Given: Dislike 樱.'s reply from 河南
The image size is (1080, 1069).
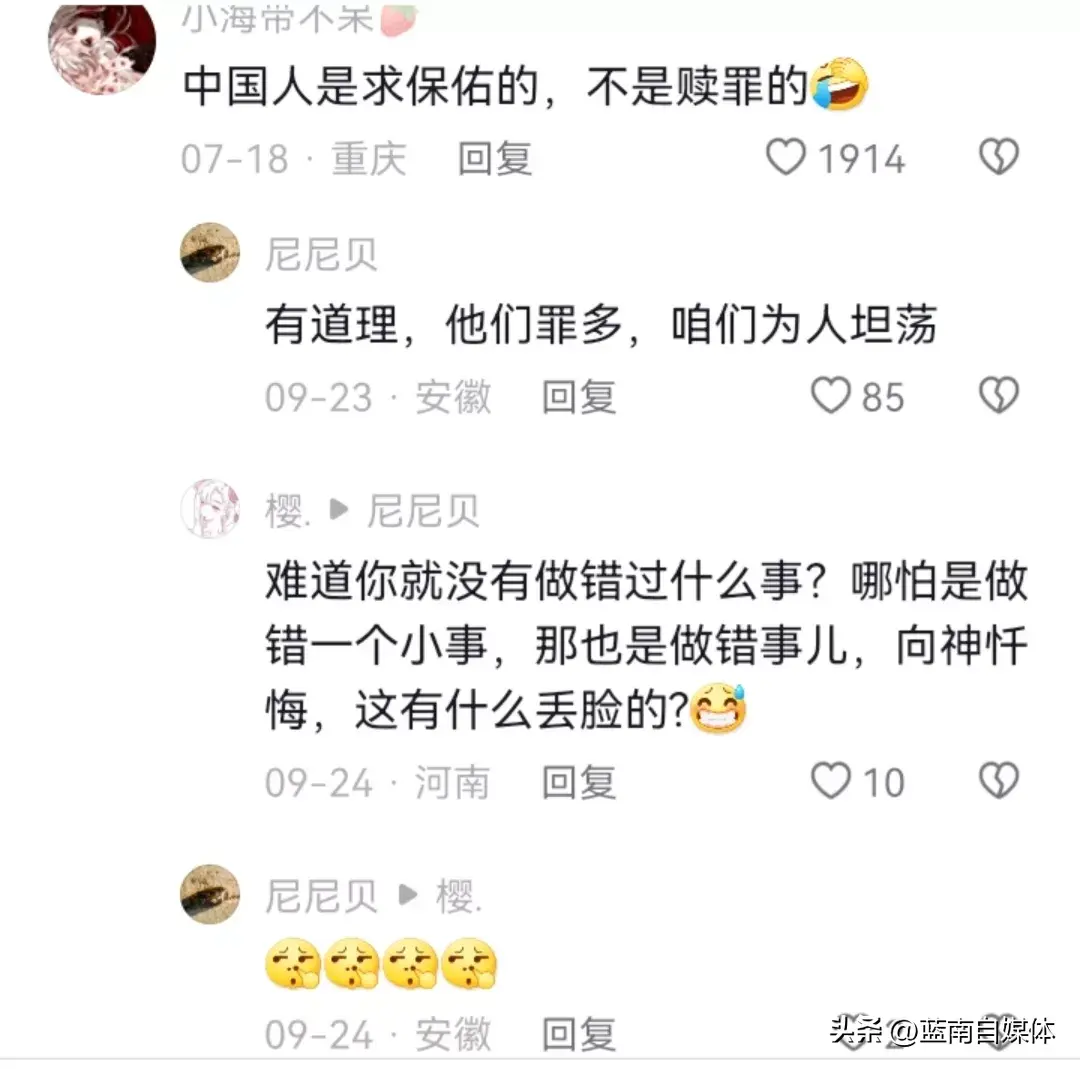Looking at the screenshot, I should [x=998, y=781].
